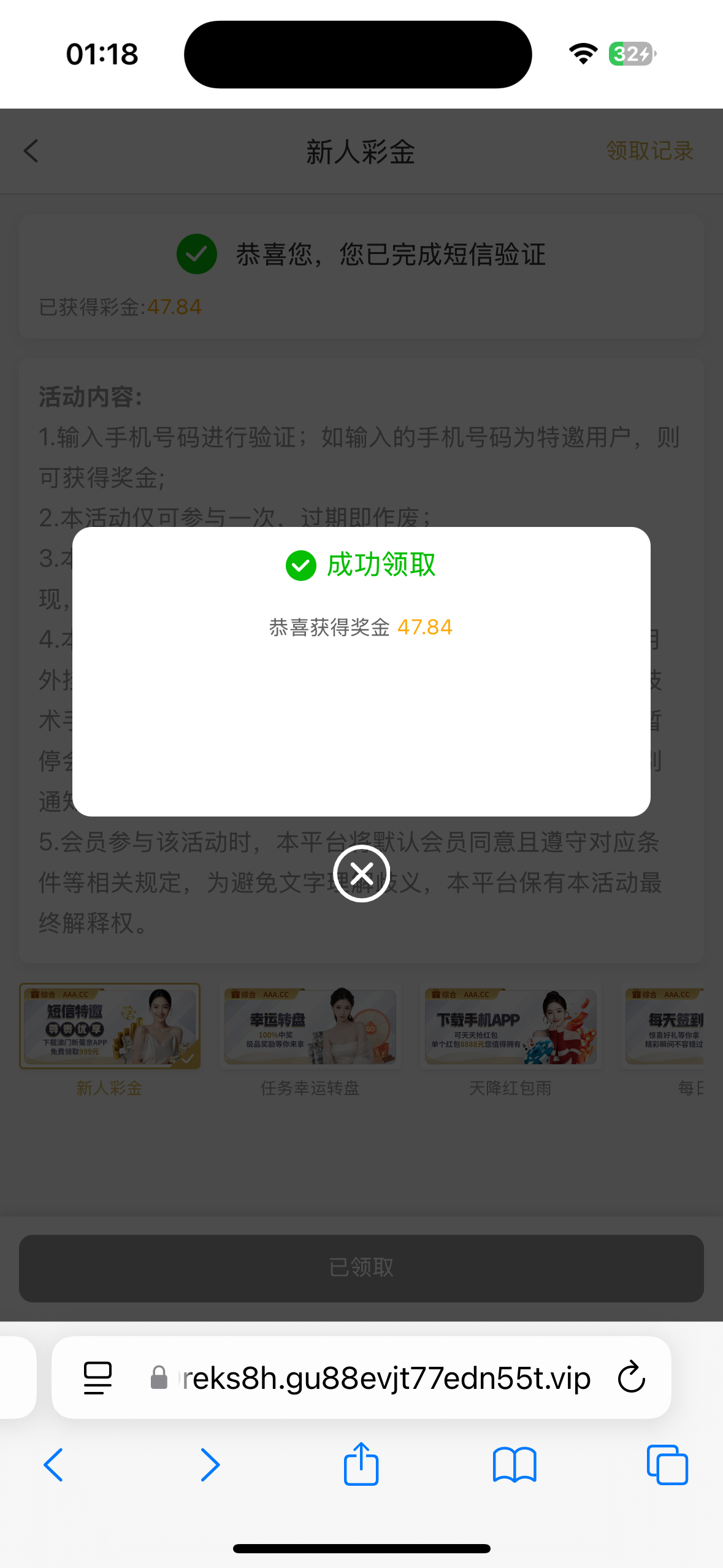Open Safari bookmarks
723x1568 pixels.
(x=515, y=1464)
